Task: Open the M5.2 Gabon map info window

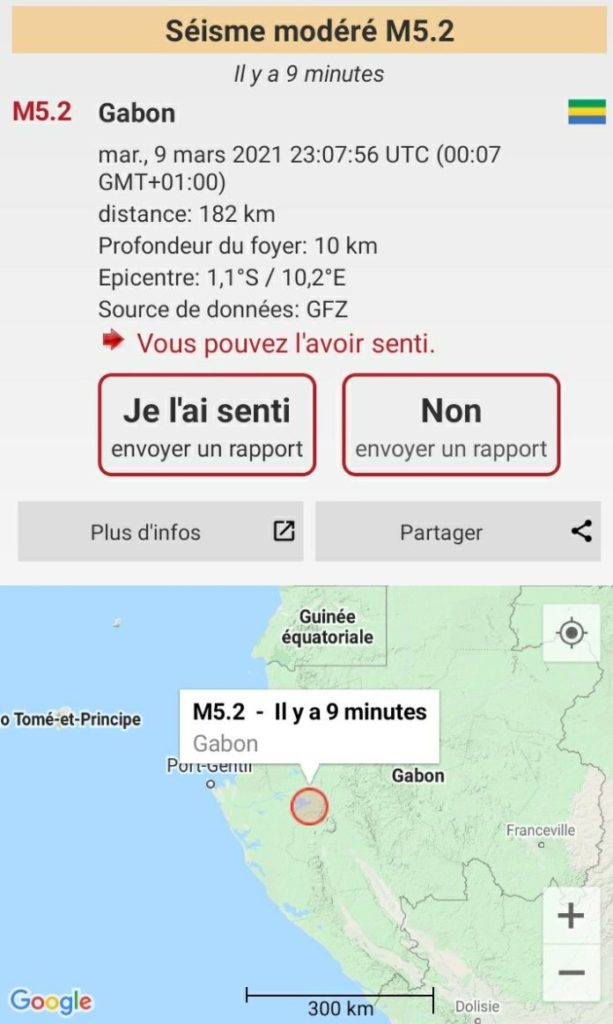Action: click(x=309, y=727)
